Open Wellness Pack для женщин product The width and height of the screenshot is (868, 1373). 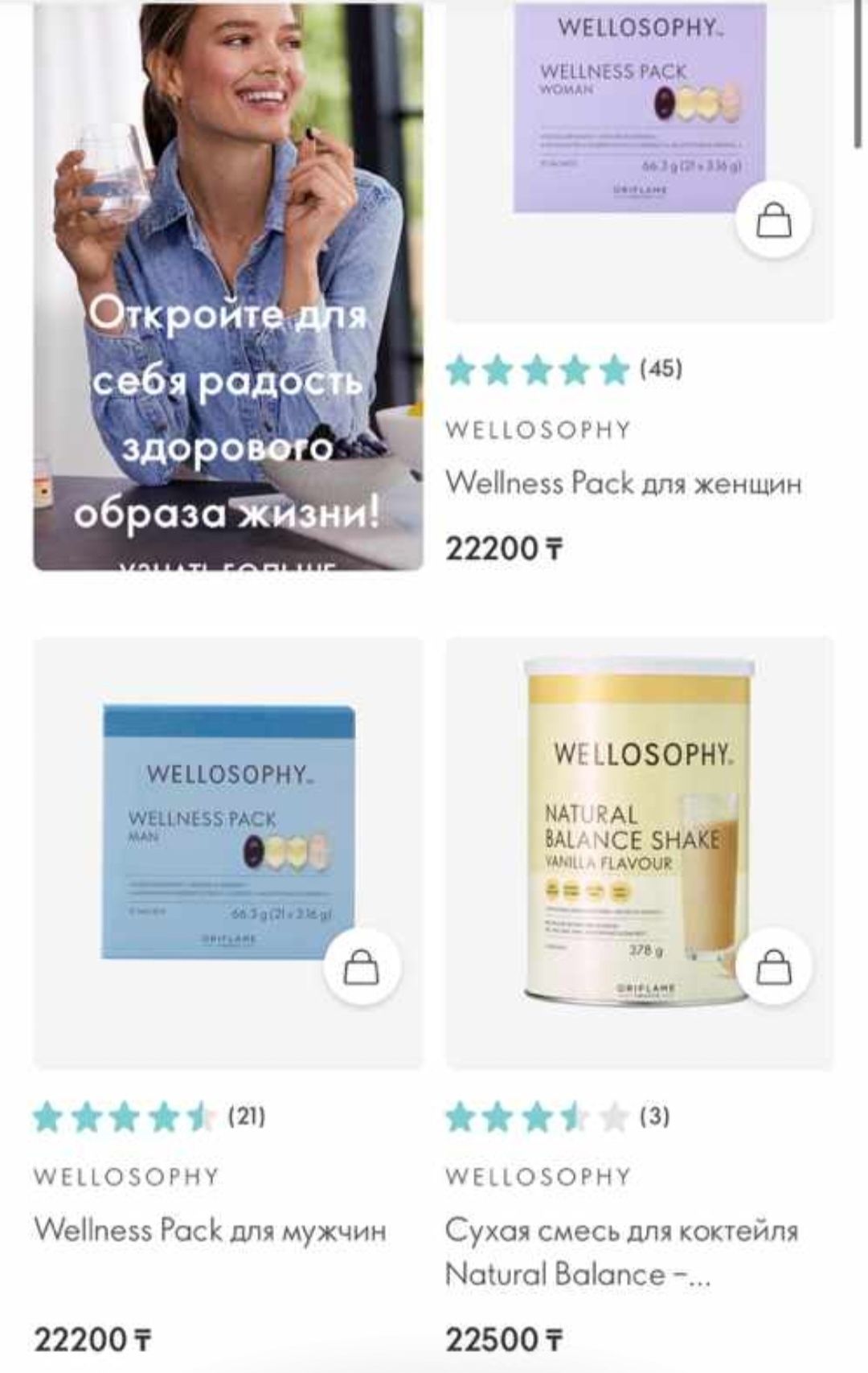point(623,484)
